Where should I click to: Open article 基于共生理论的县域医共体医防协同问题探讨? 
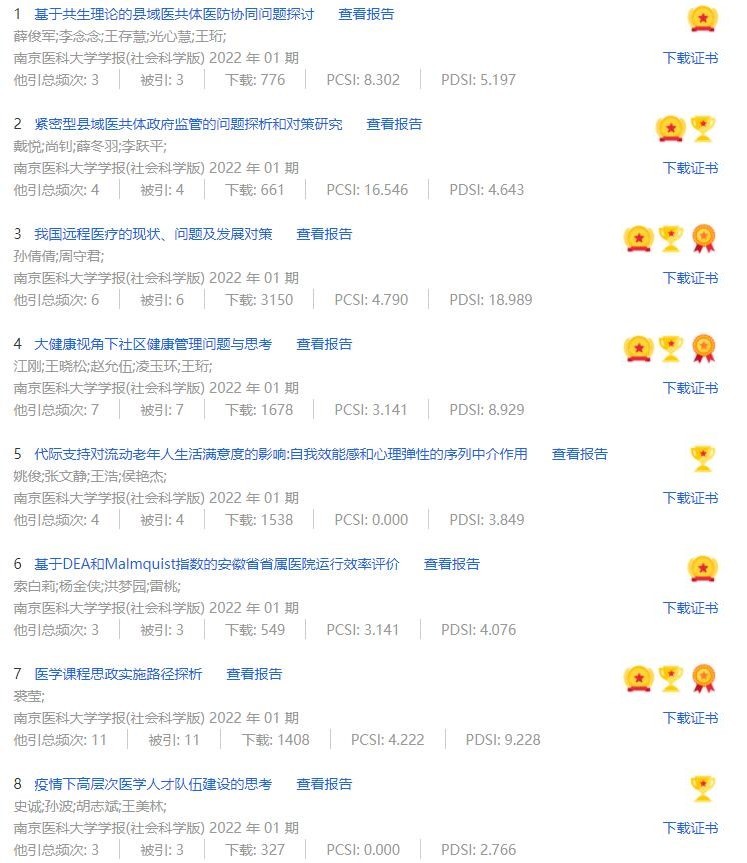click(x=174, y=14)
